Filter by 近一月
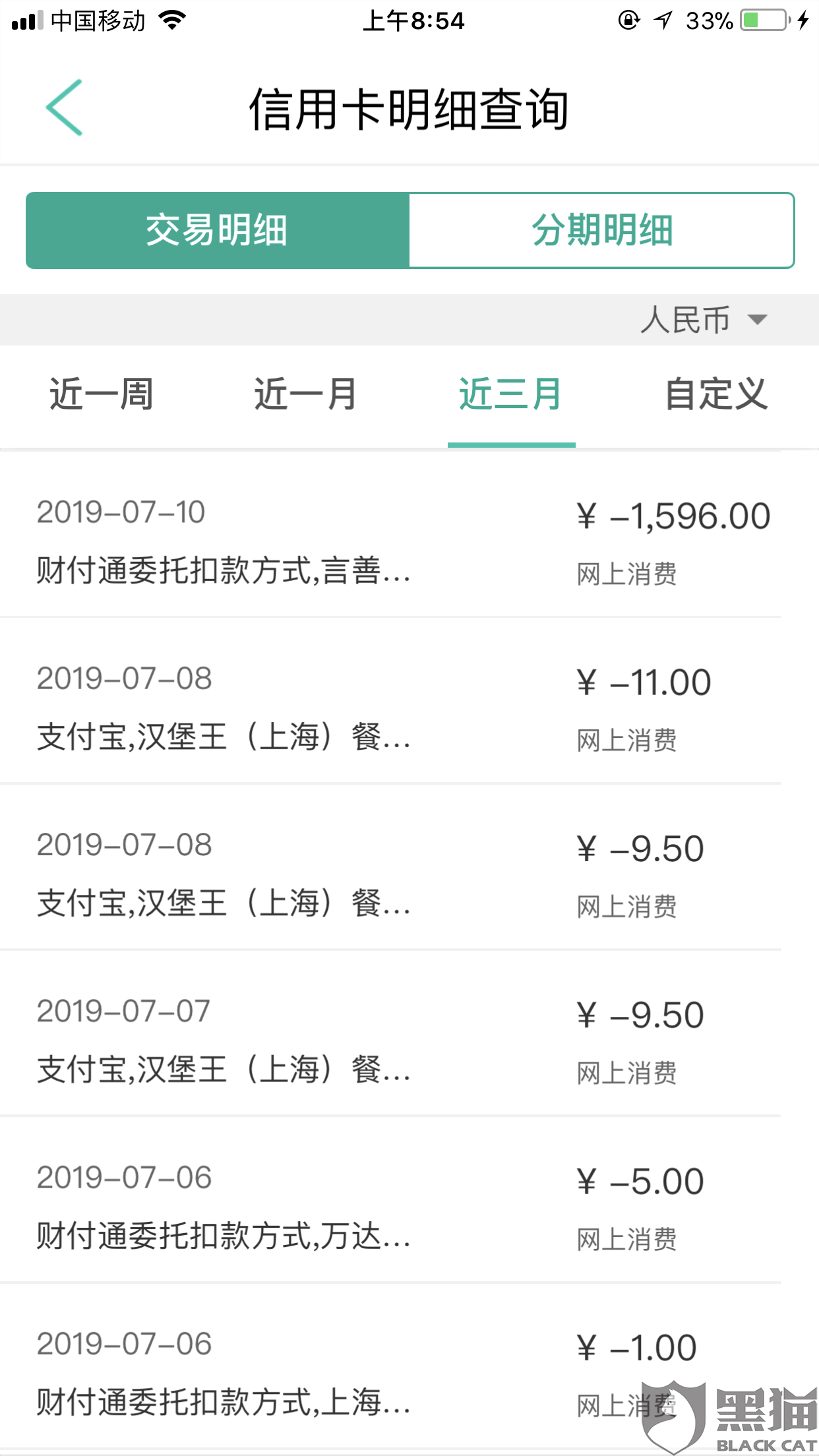The image size is (819, 1456). pos(305,394)
